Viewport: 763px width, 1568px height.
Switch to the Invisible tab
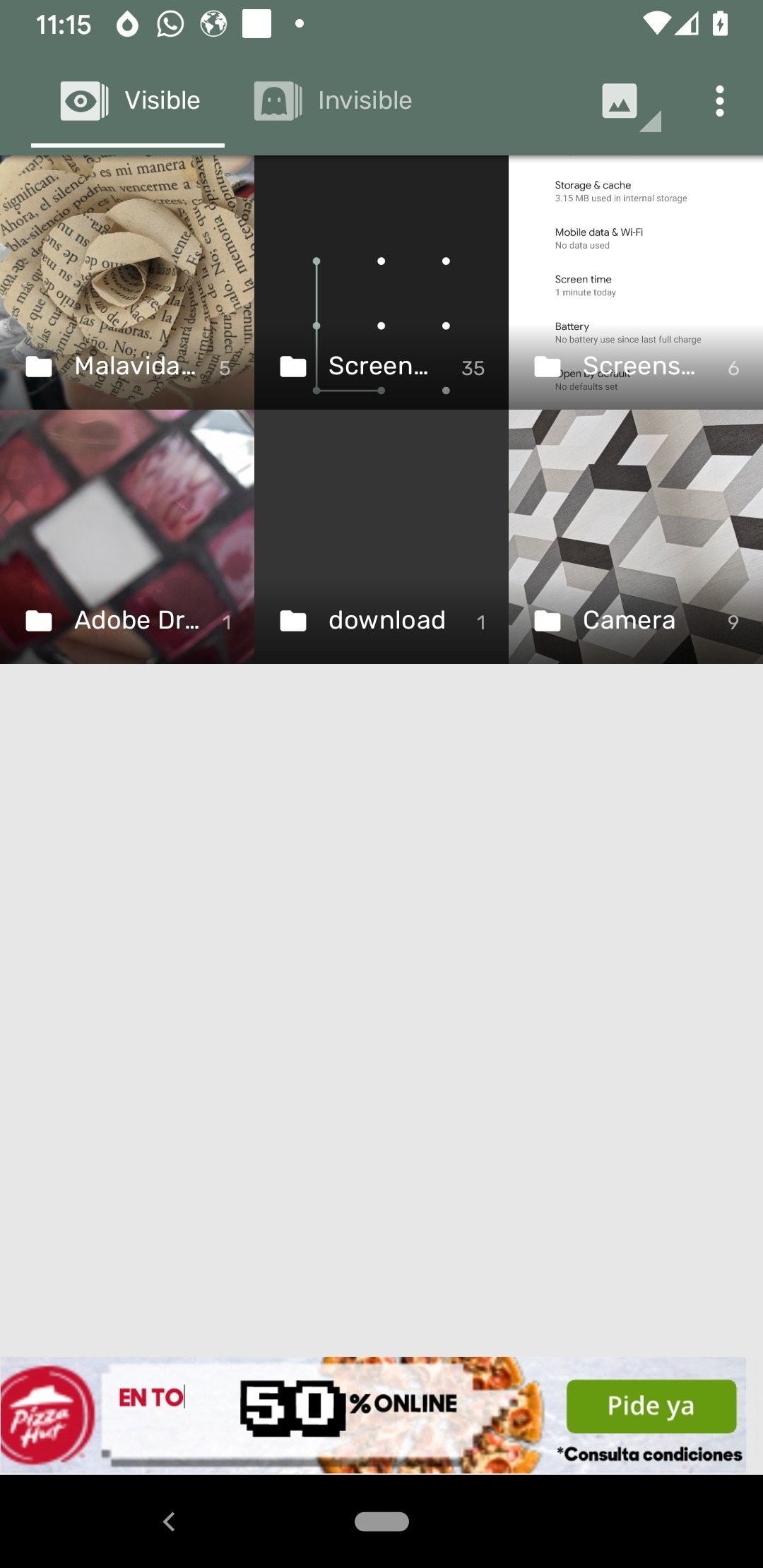333,101
